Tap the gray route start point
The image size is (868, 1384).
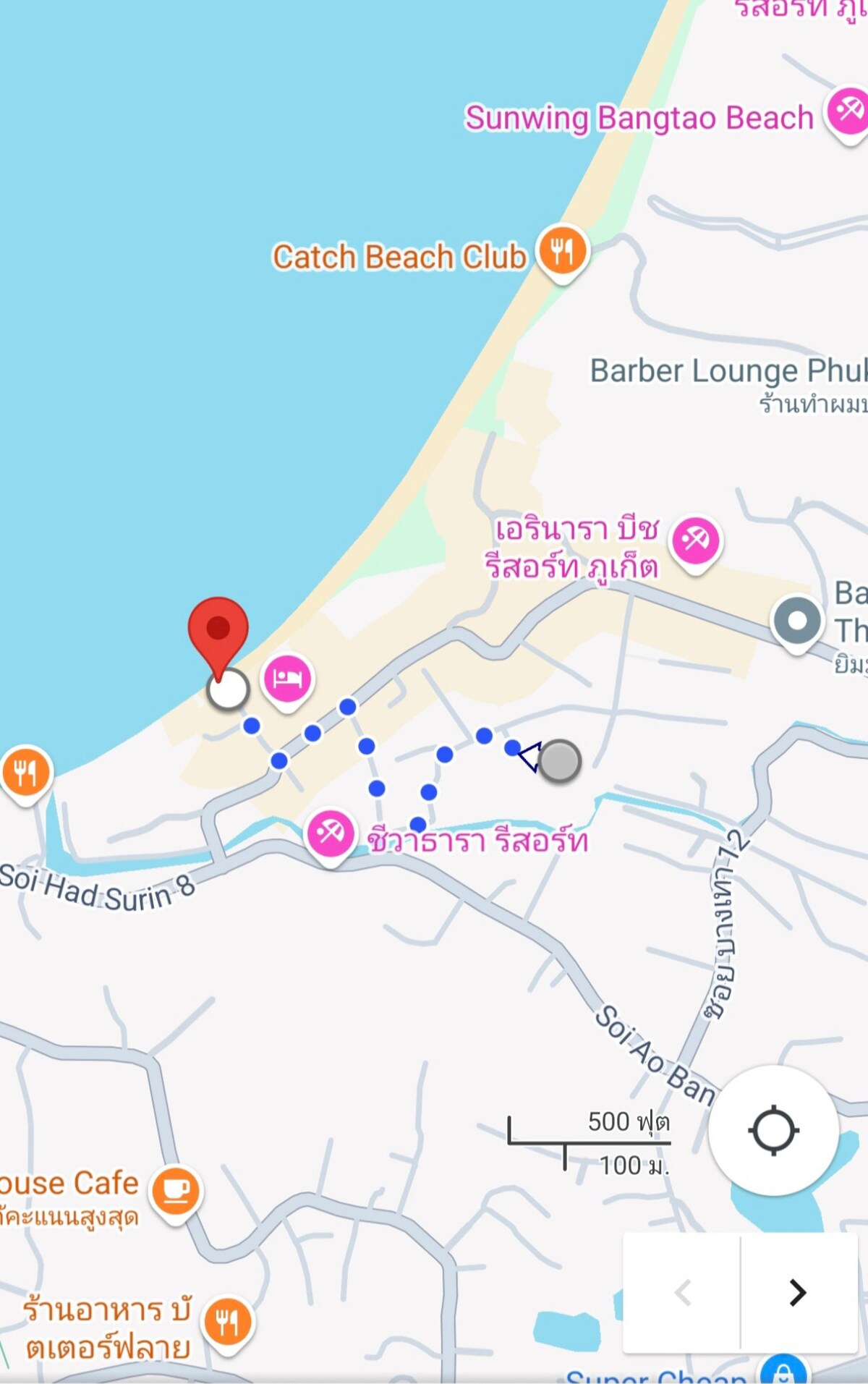[559, 761]
